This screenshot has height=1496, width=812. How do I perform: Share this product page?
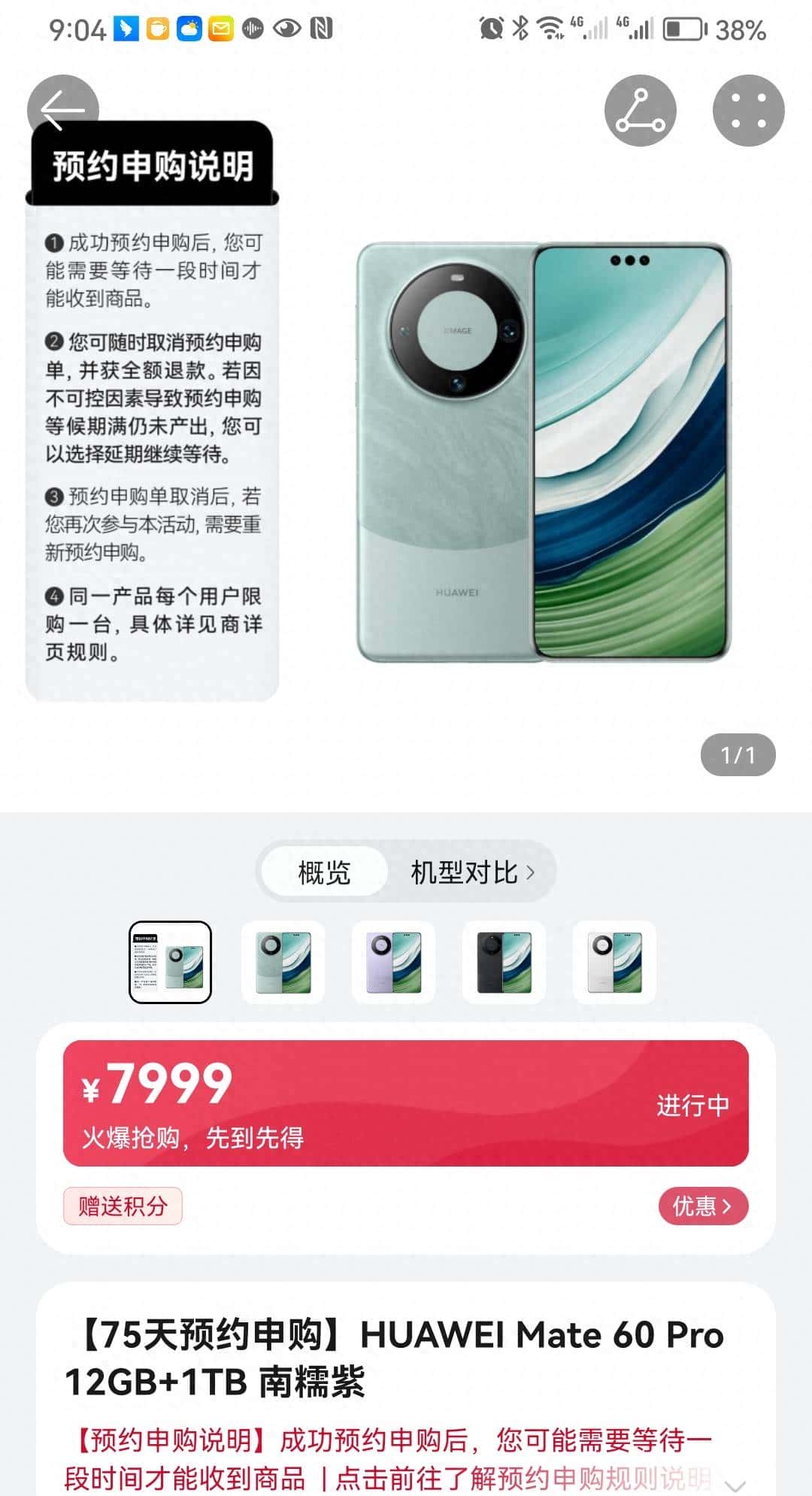click(640, 111)
